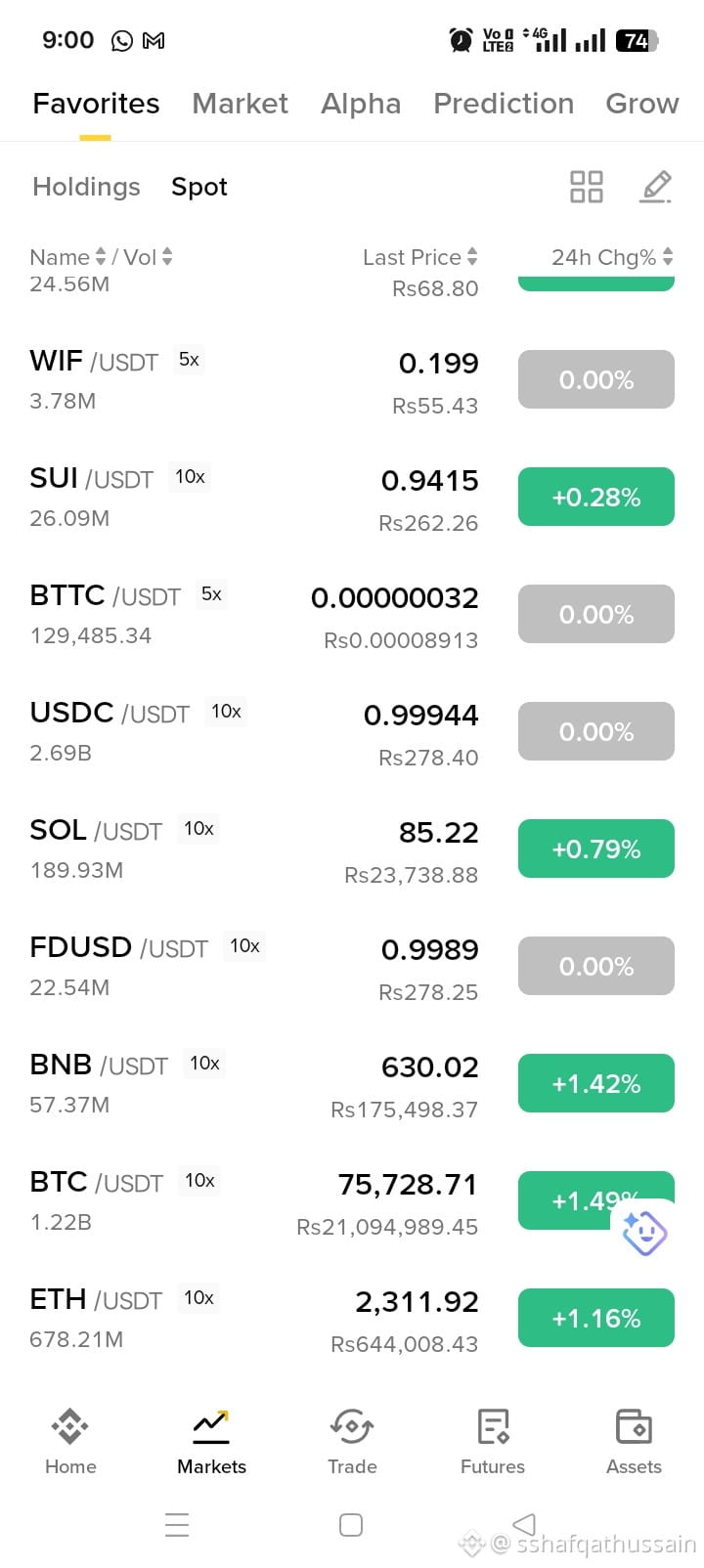Tap the system back button
This screenshot has width=704, height=1568.
click(525, 1524)
